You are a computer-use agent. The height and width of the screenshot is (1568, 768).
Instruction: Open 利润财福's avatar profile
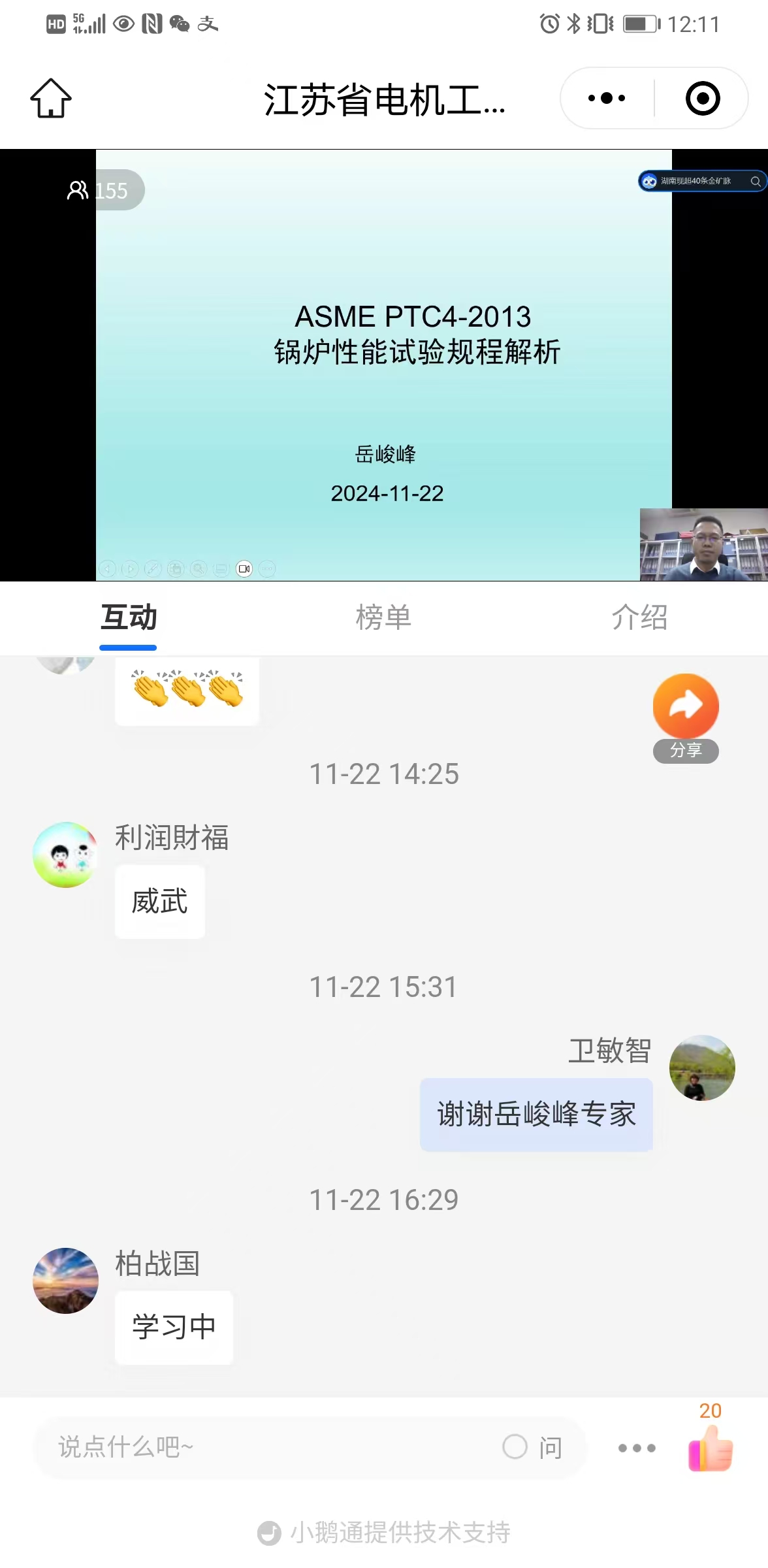[x=65, y=855]
